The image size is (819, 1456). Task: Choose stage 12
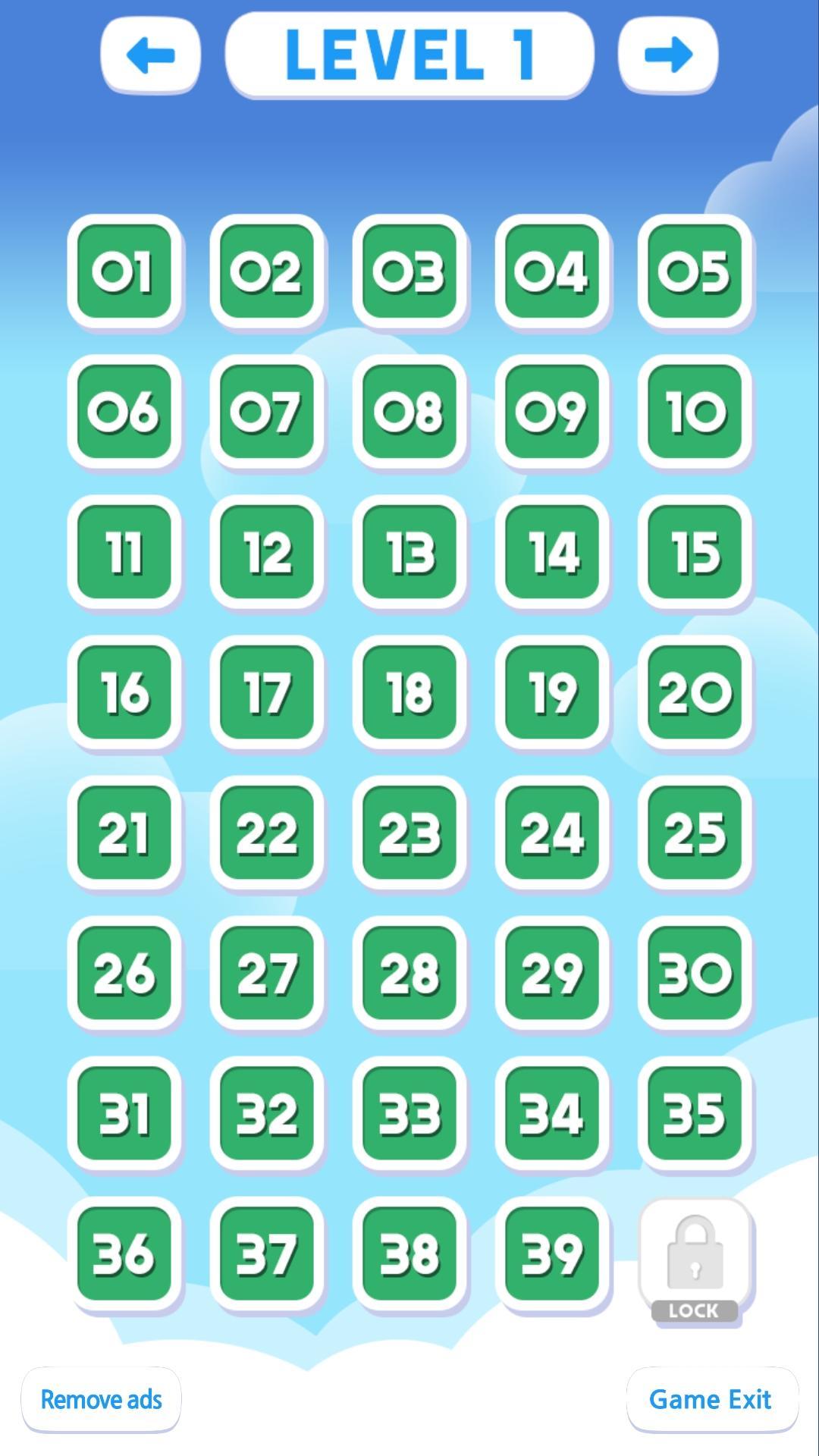pos(267,552)
